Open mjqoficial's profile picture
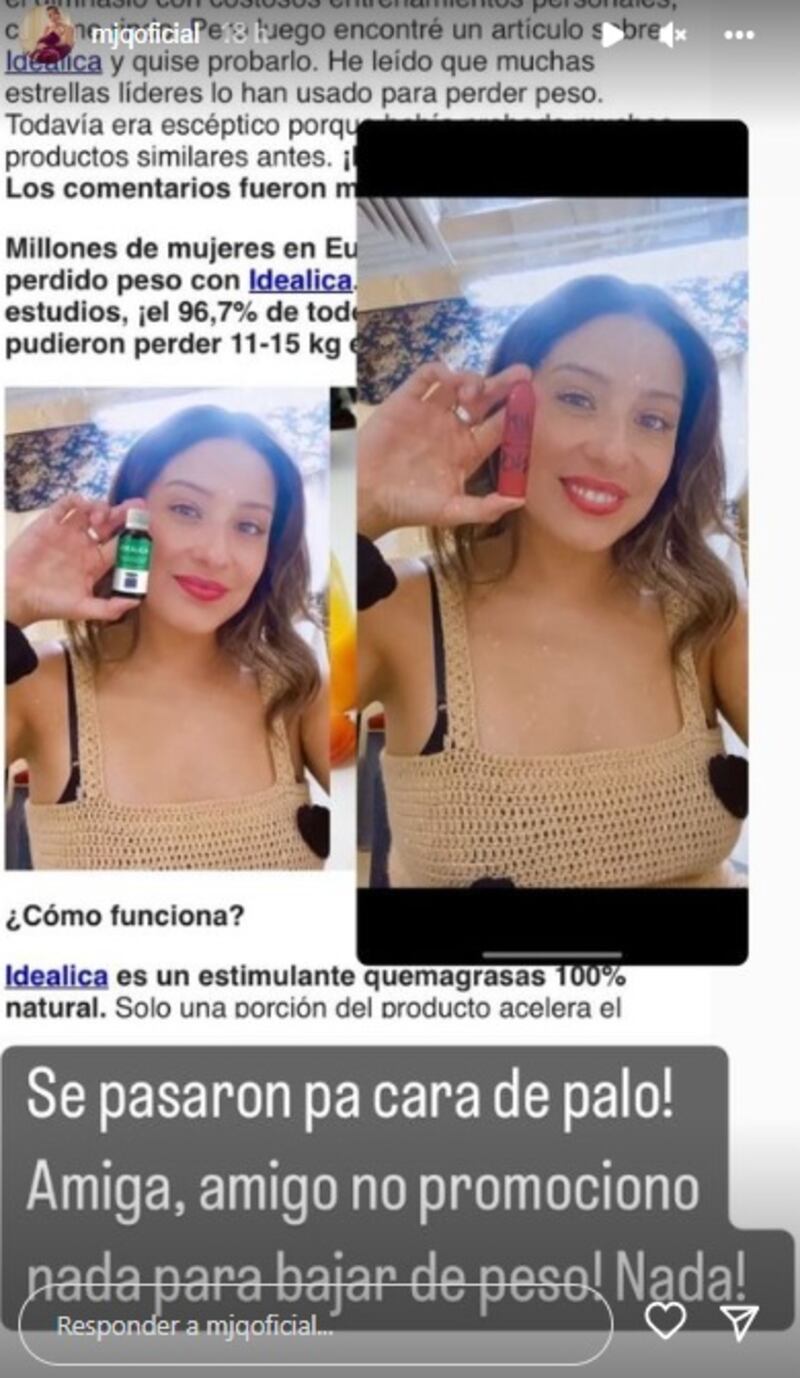Image resolution: width=800 pixels, height=1378 pixels. (46, 35)
